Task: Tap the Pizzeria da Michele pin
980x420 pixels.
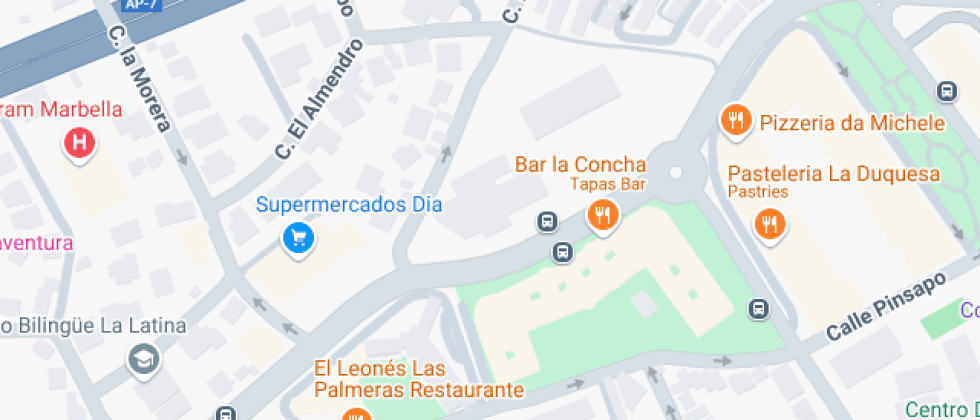Action: click(736, 121)
